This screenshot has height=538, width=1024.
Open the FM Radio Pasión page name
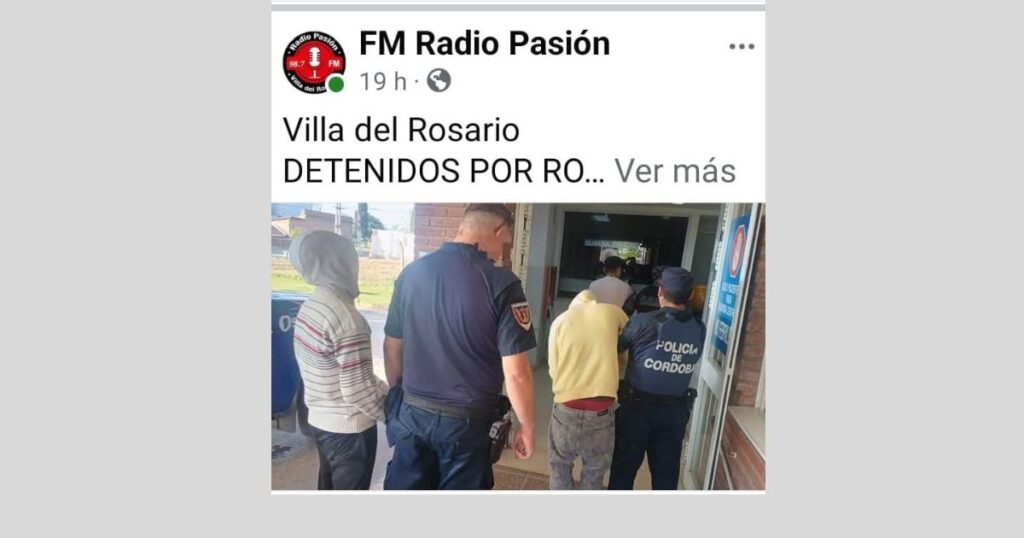point(484,44)
